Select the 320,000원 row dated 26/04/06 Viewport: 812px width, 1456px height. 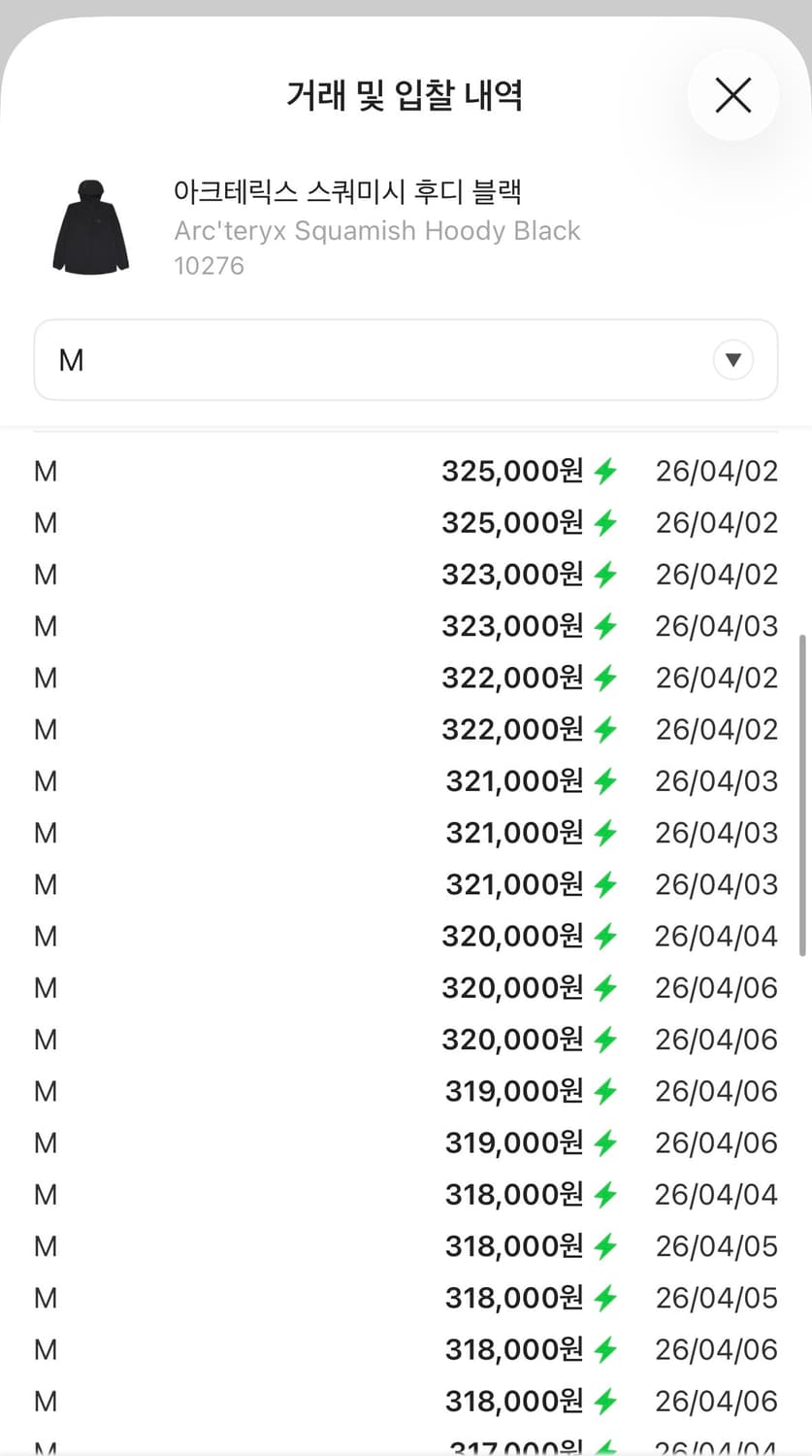(406, 987)
